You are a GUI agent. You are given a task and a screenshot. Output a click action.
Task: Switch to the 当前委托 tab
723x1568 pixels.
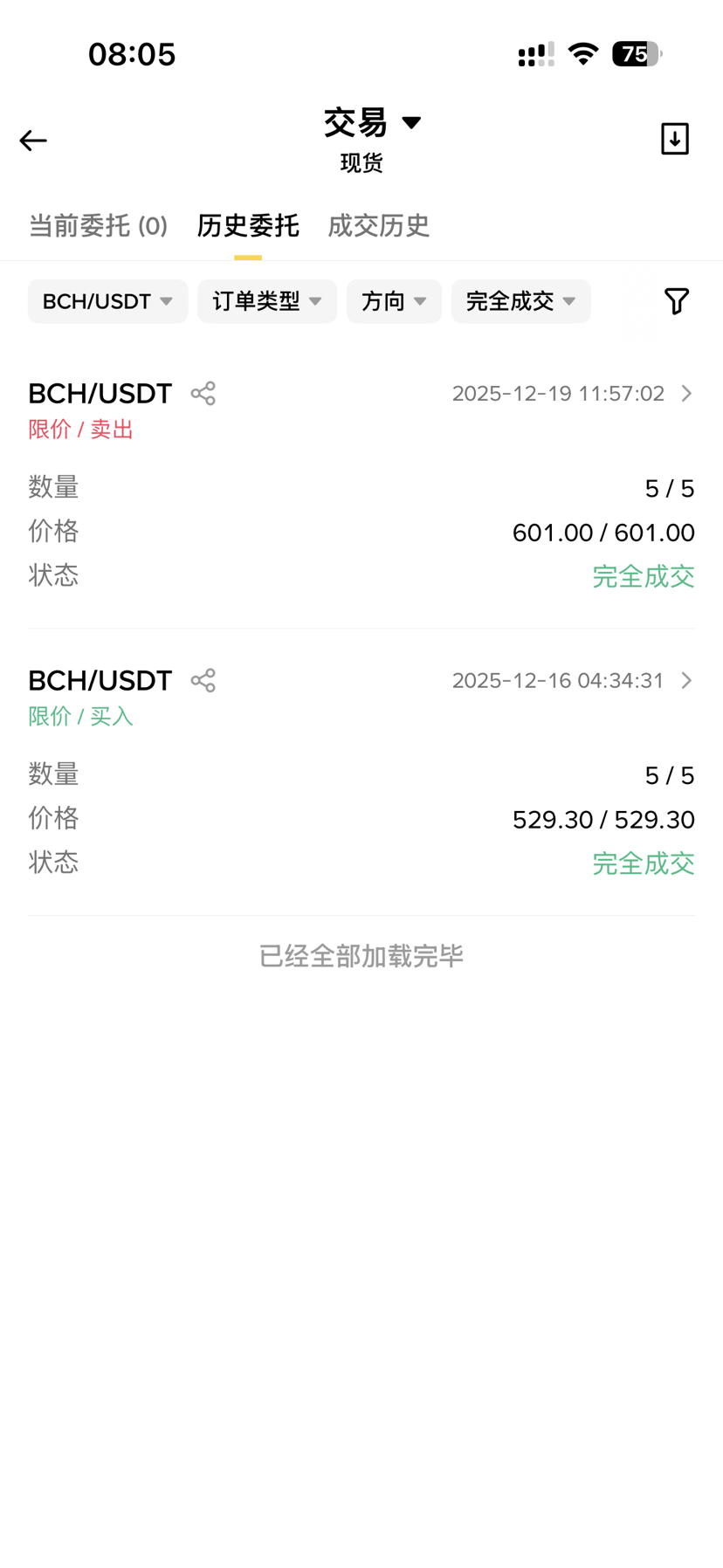(x=98, y=226)
